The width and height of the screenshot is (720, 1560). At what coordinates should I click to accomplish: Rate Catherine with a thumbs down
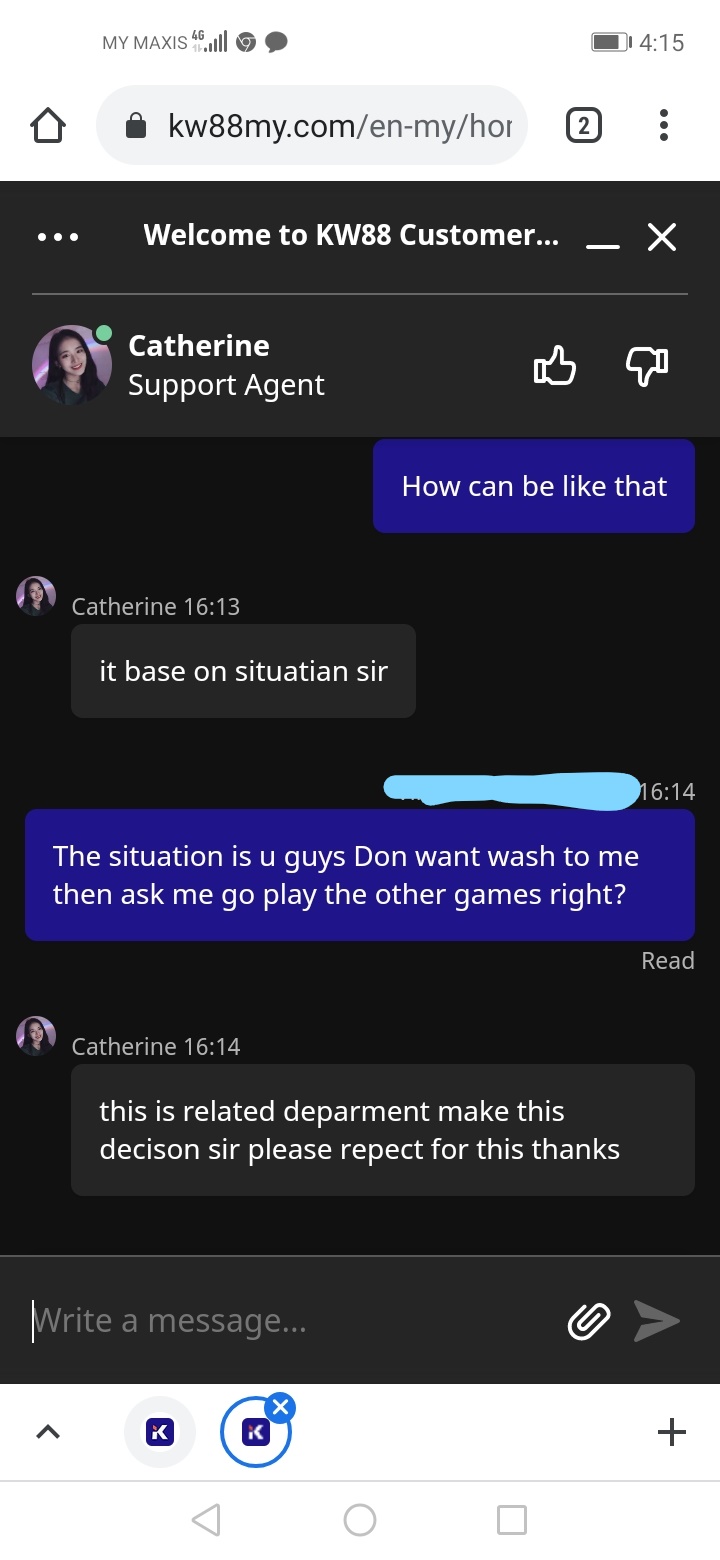(x=647, y=366)
